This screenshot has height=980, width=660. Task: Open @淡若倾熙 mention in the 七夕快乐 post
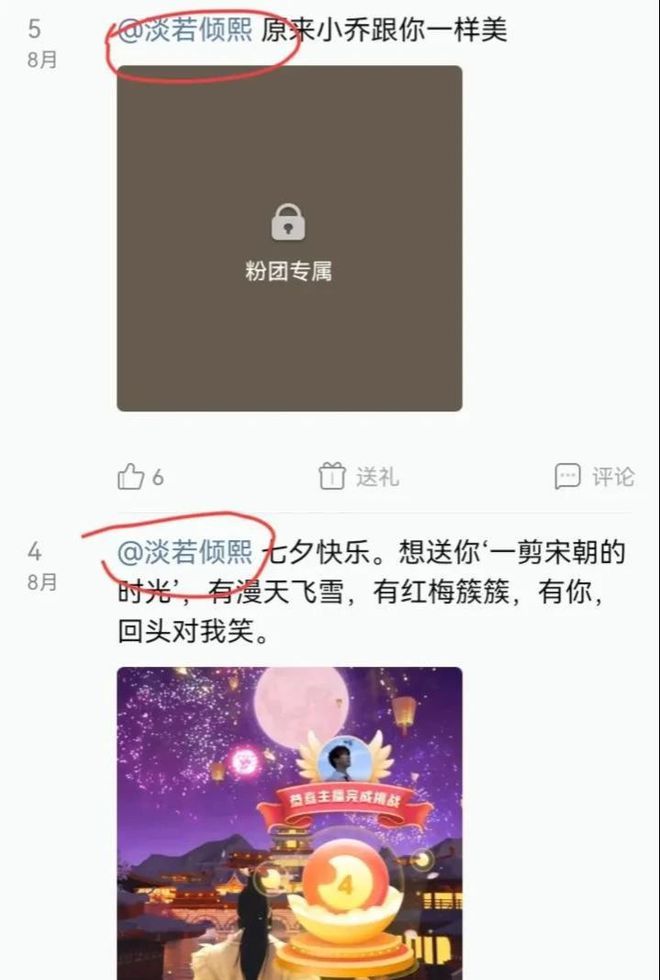point(185,551)
